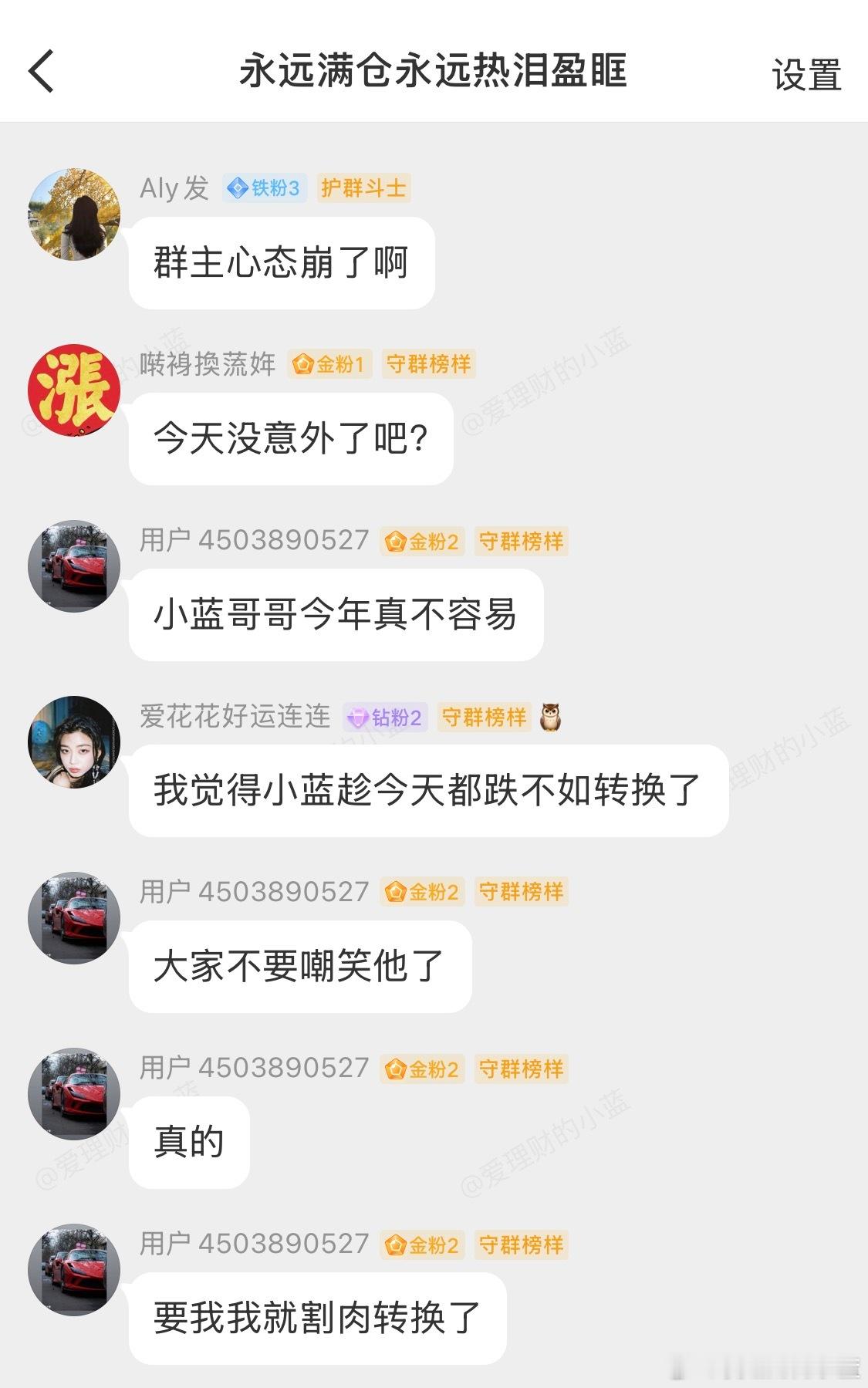868x1388 pixels.
Task: Click the red Ferrari avatar
Action: click(75, 566)
